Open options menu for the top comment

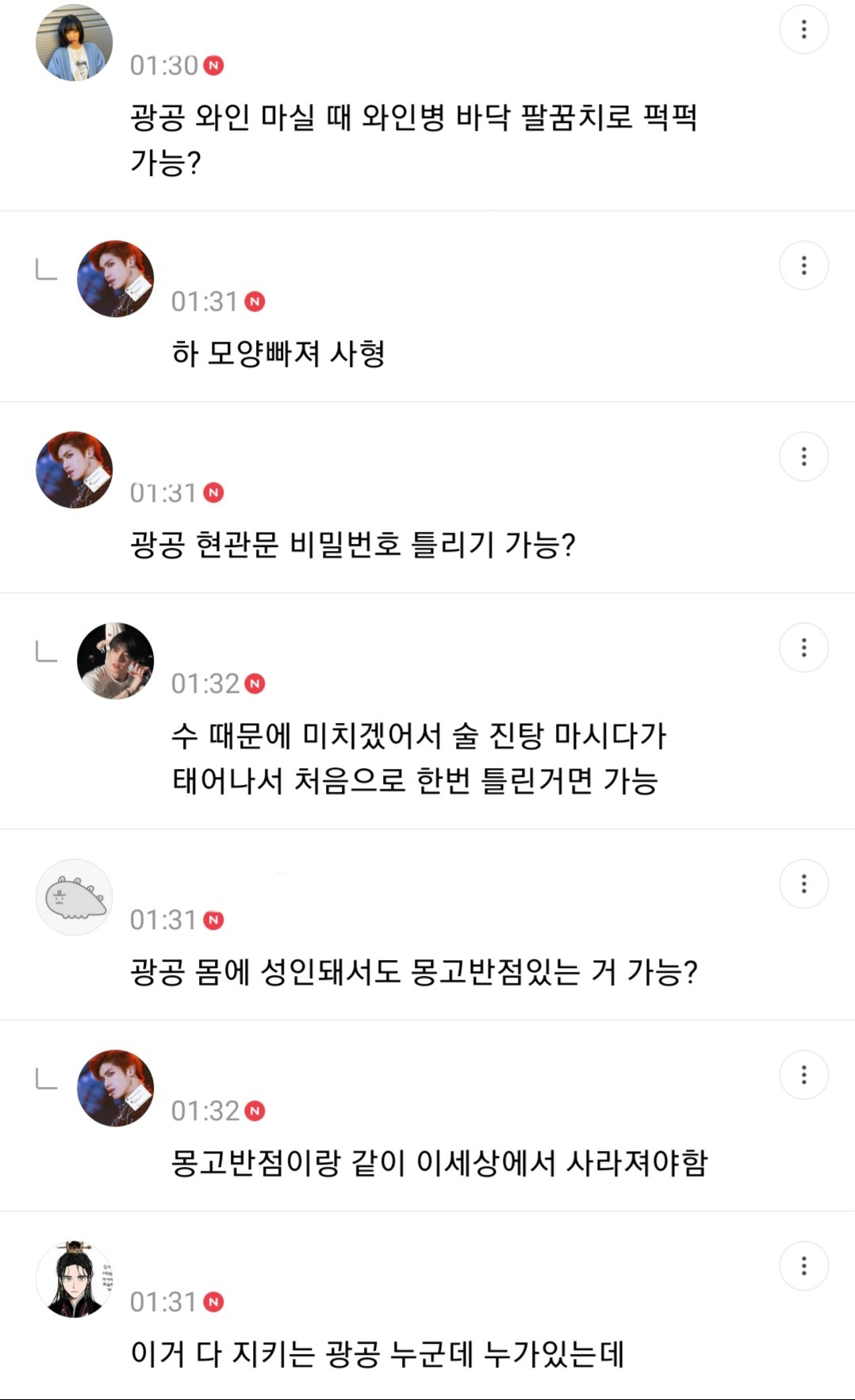(x=804, y=30)
